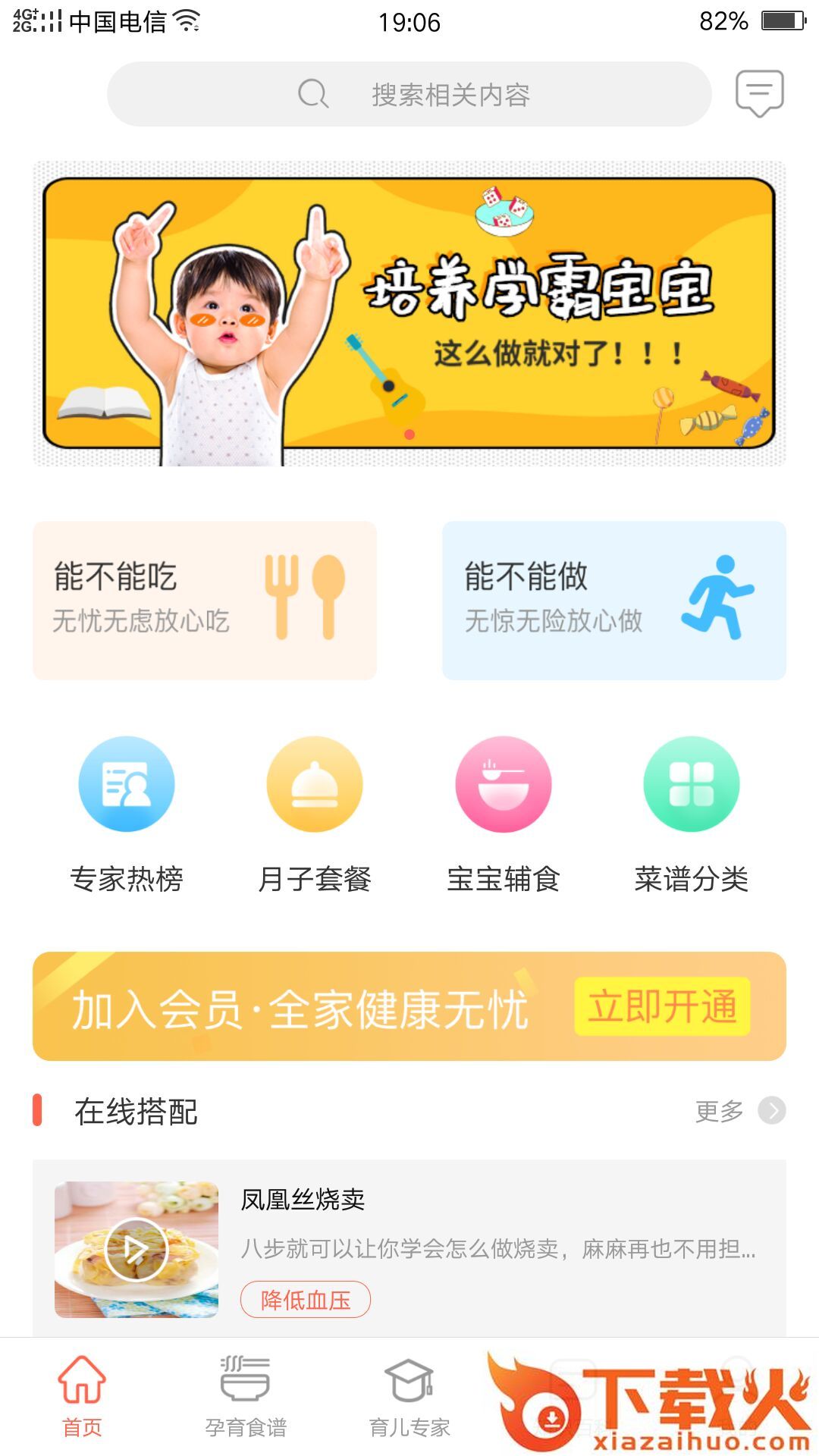Image resolution: width=819 pixels, height=1456 pixels.
Task: Play the 凤凰丝烧卖 recipe video
Action: (x=136, y=1249)
